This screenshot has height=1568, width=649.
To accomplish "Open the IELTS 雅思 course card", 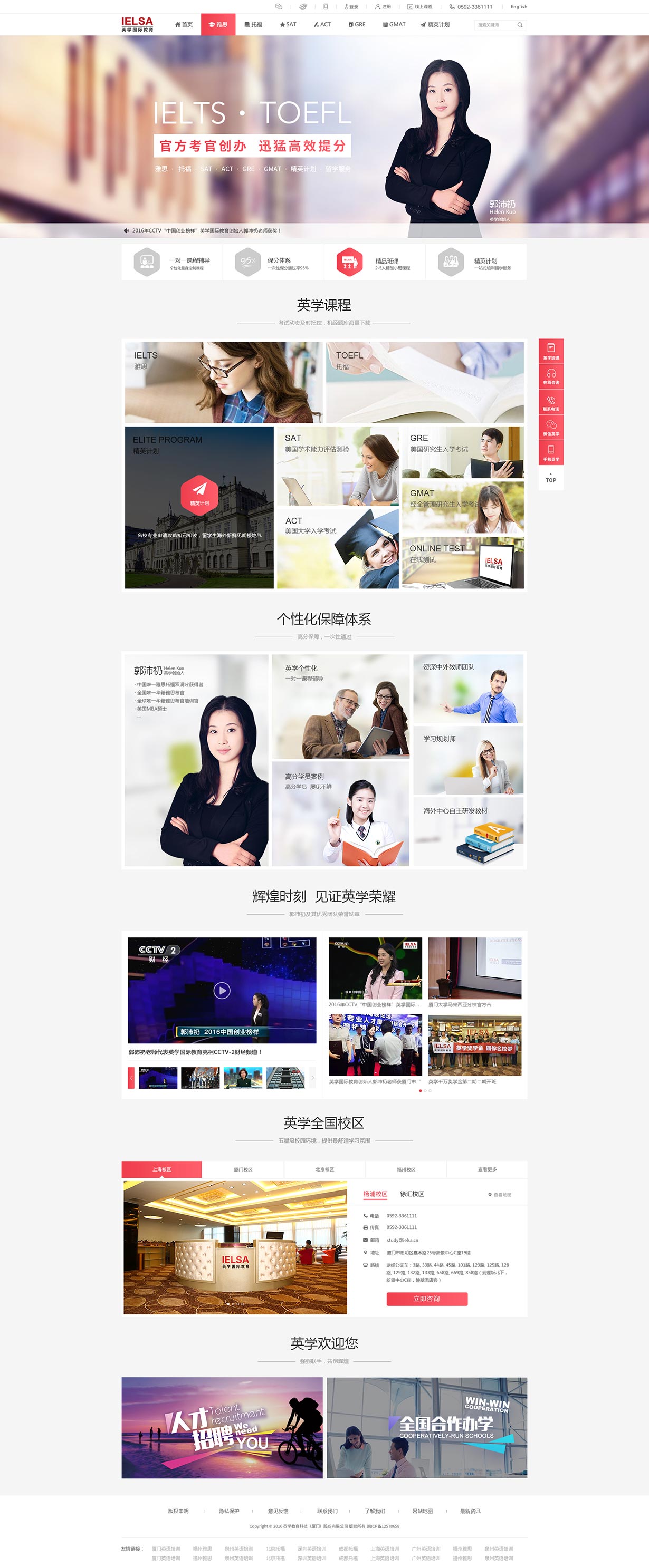I will click(x=223, y=382).
